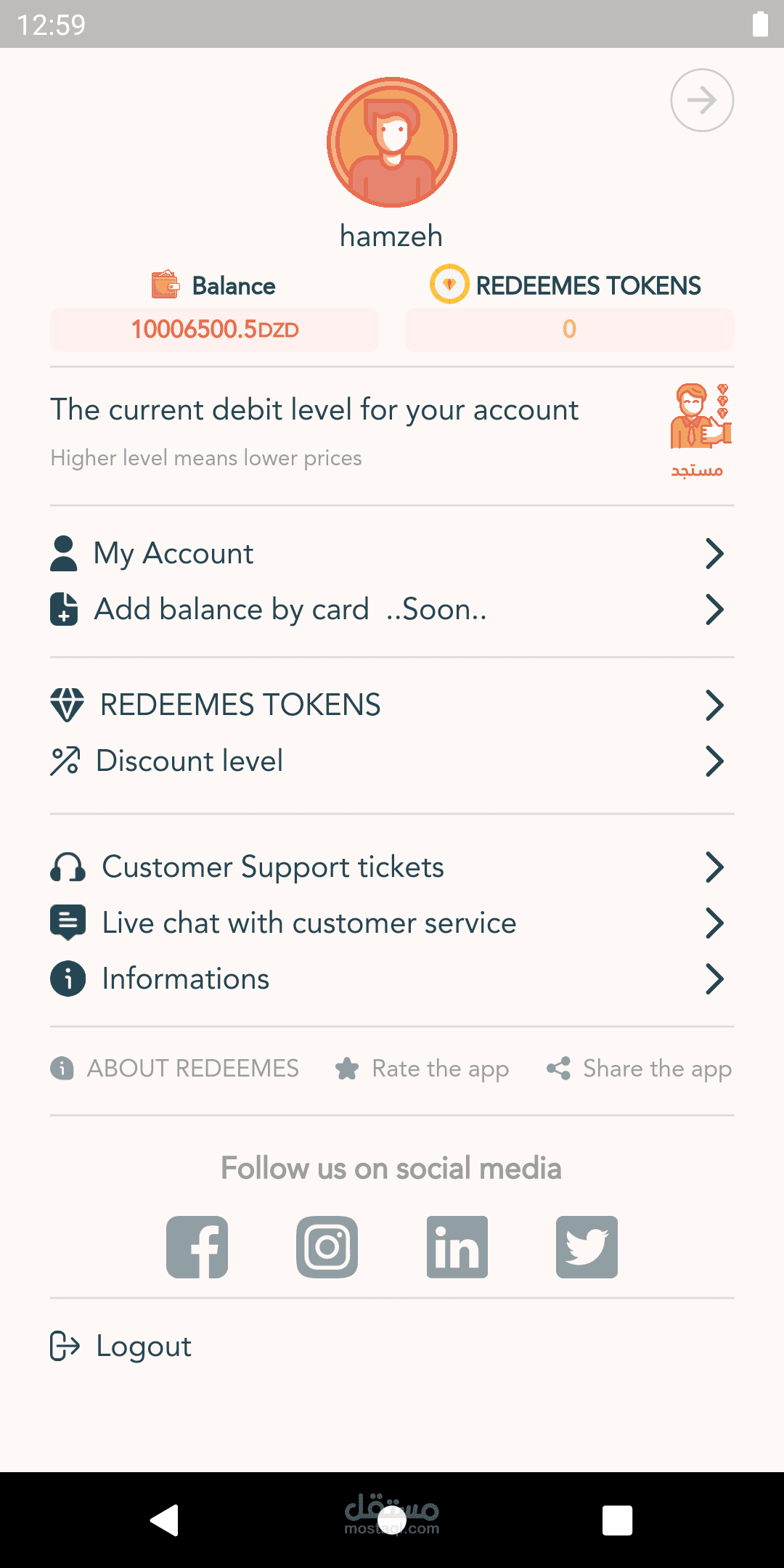784x1568 pixels.
Task: Select Share the app
Action: tap(640, 1069)
